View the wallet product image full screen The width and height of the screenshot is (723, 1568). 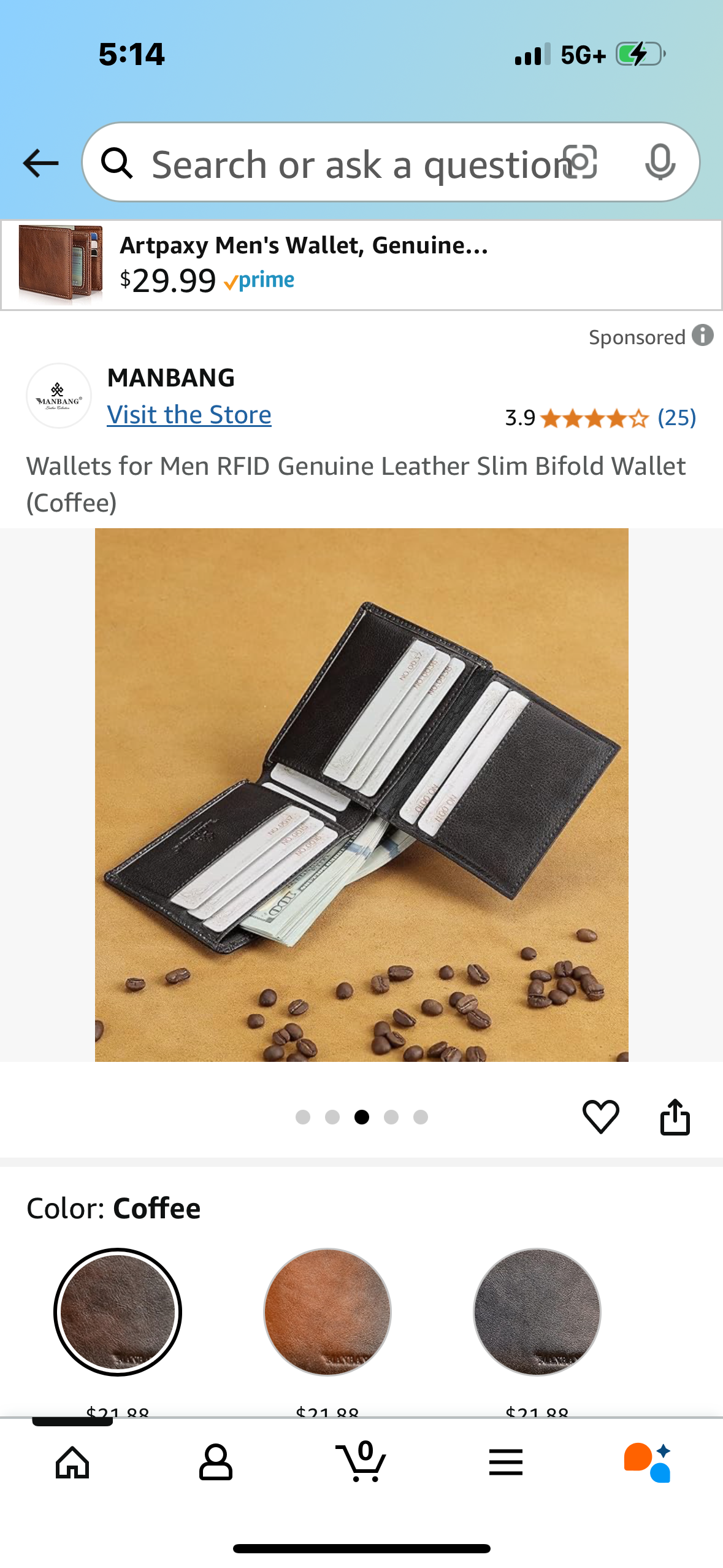(x=361, y=794)
